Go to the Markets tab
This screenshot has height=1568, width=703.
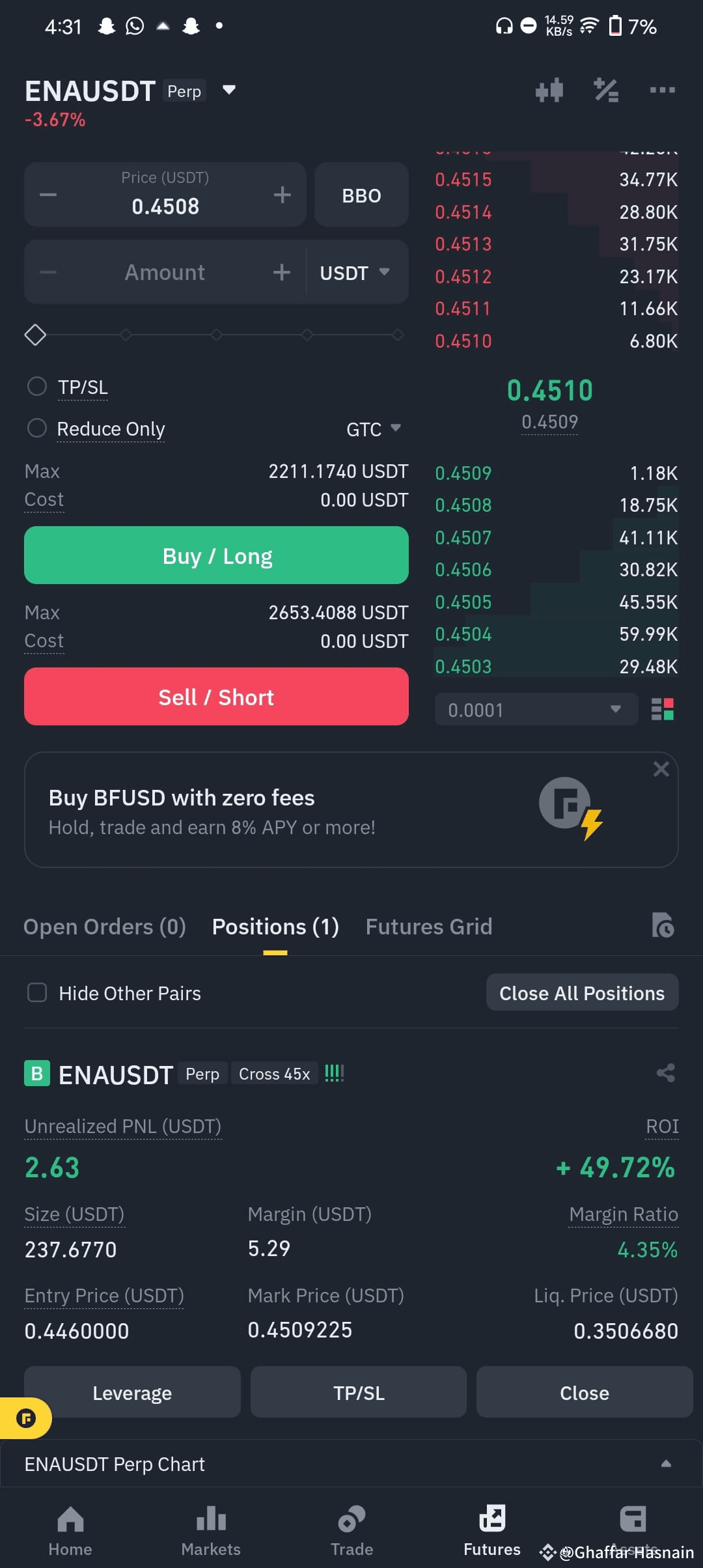click(x=211, y=1530)
